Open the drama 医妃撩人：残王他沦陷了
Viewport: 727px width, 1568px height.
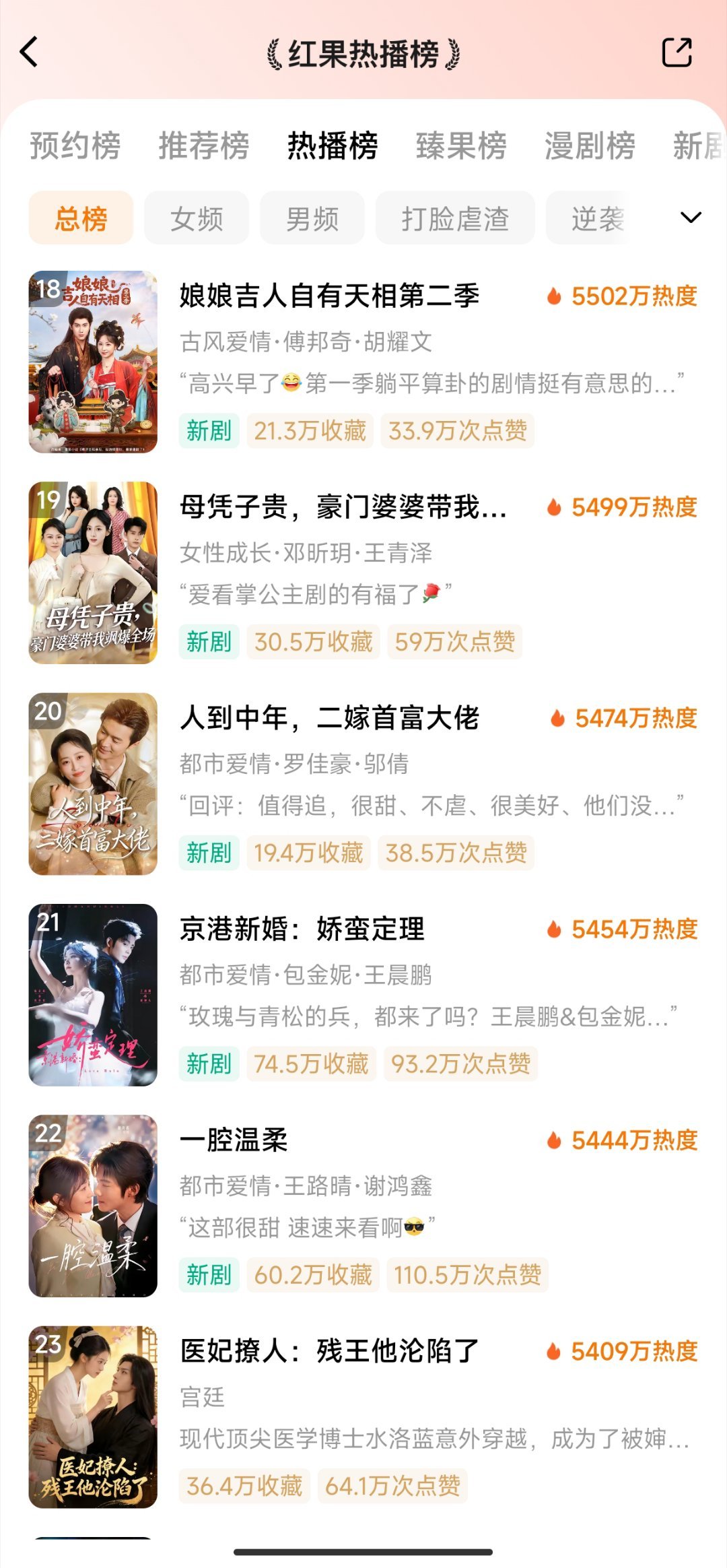pyautogui.click(x=363, y=1417)
